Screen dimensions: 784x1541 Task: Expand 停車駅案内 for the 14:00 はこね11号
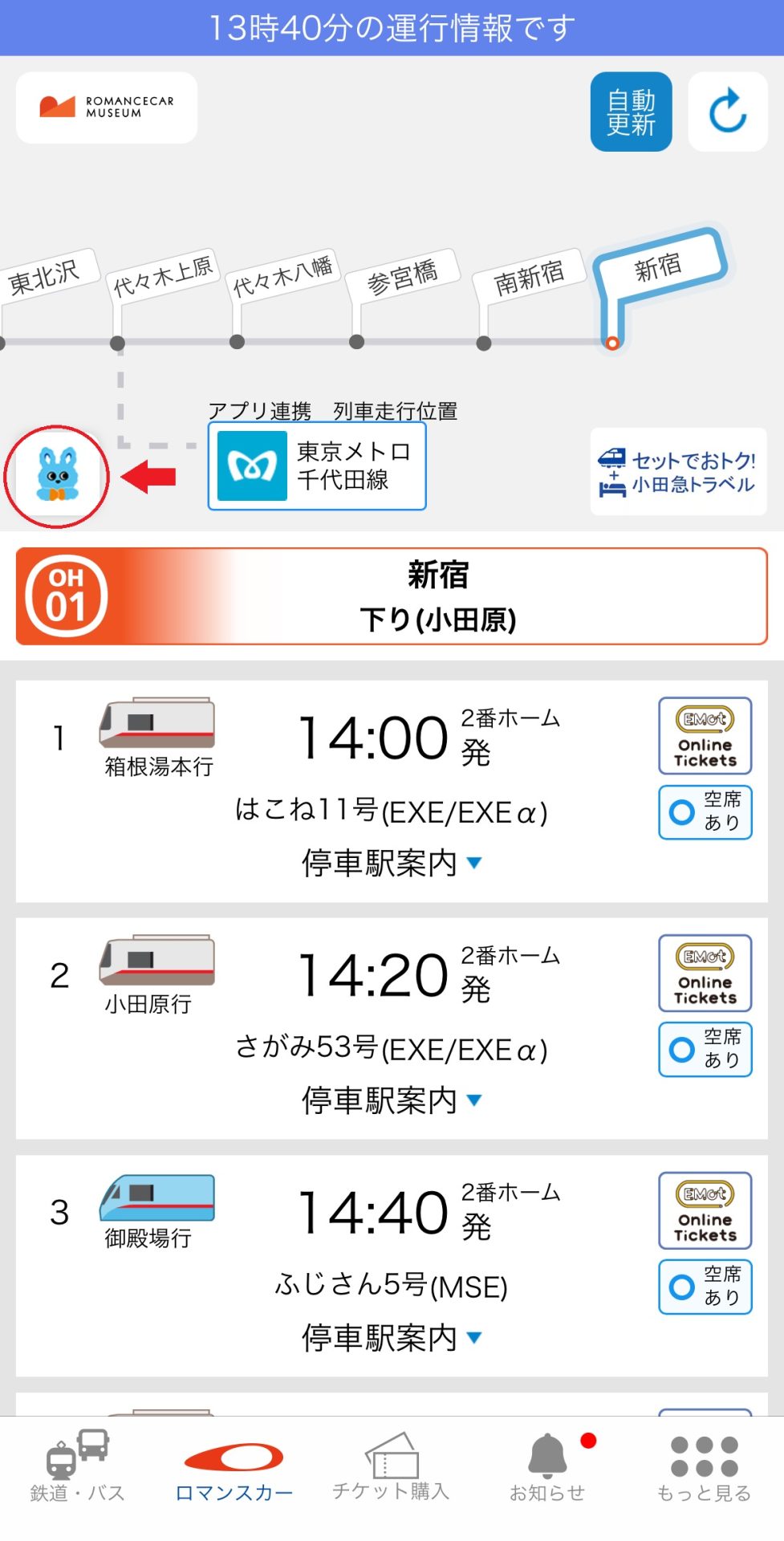coord(392,863)
